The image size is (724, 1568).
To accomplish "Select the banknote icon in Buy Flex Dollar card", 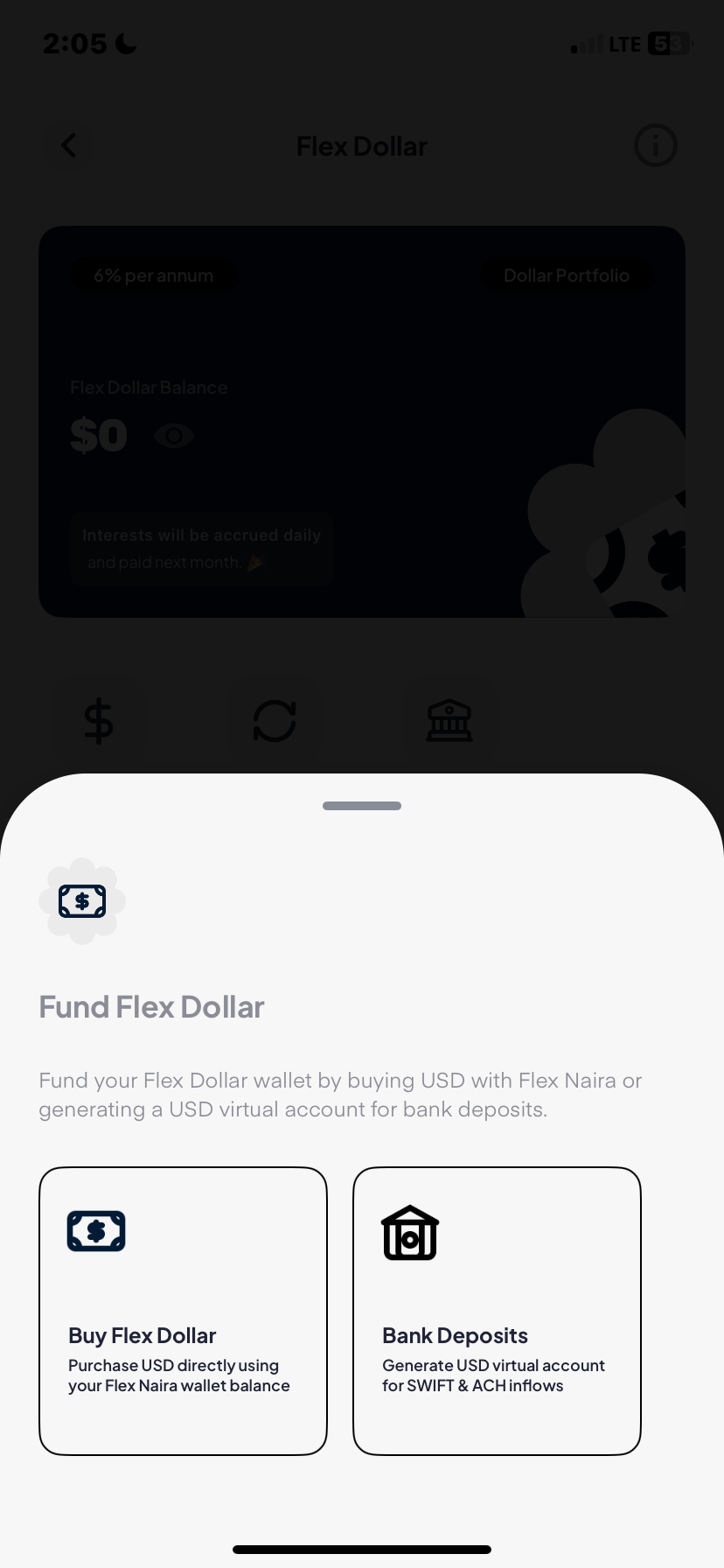I will click(96, 1230).
